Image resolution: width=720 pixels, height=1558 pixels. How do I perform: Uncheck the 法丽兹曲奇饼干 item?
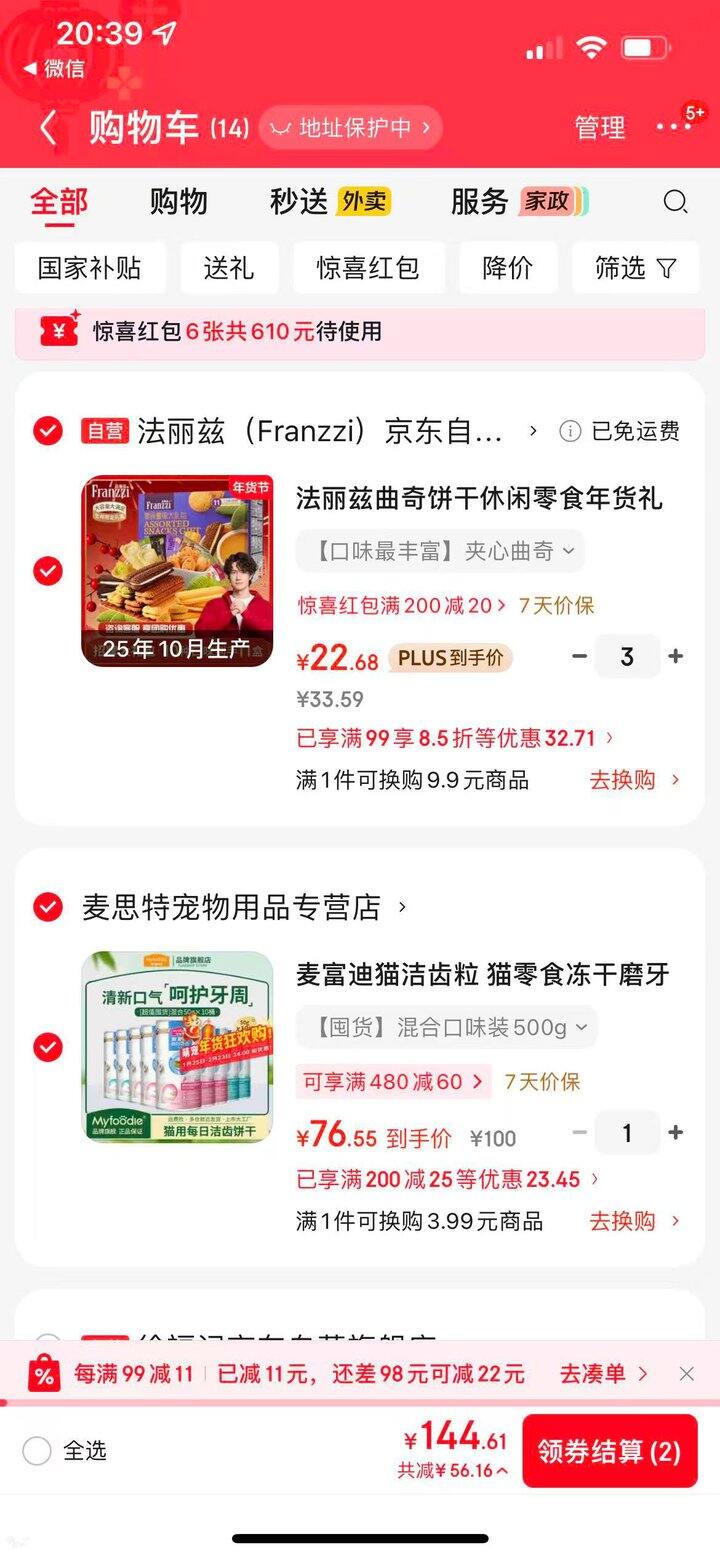click(x=48, y=571)
